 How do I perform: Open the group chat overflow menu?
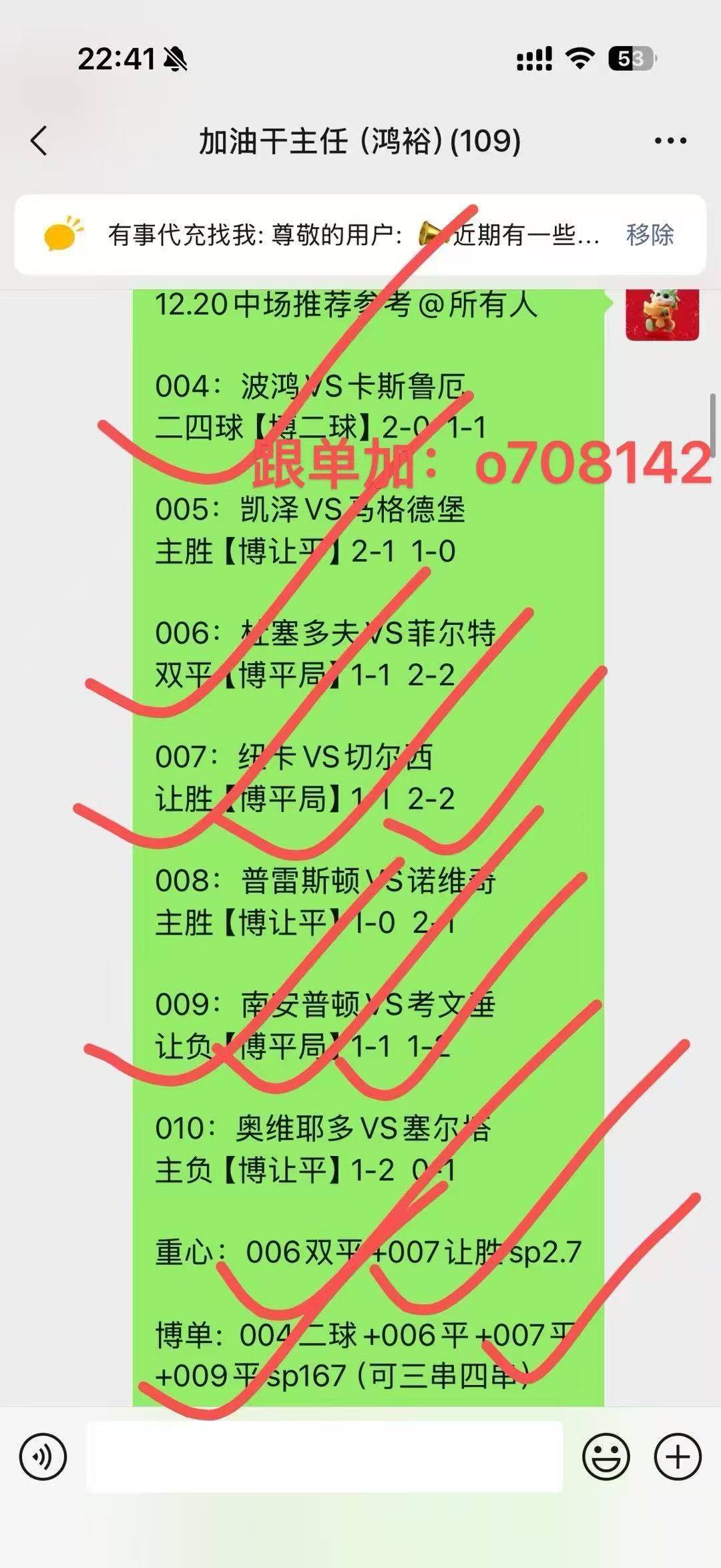[x=670, y=141]
